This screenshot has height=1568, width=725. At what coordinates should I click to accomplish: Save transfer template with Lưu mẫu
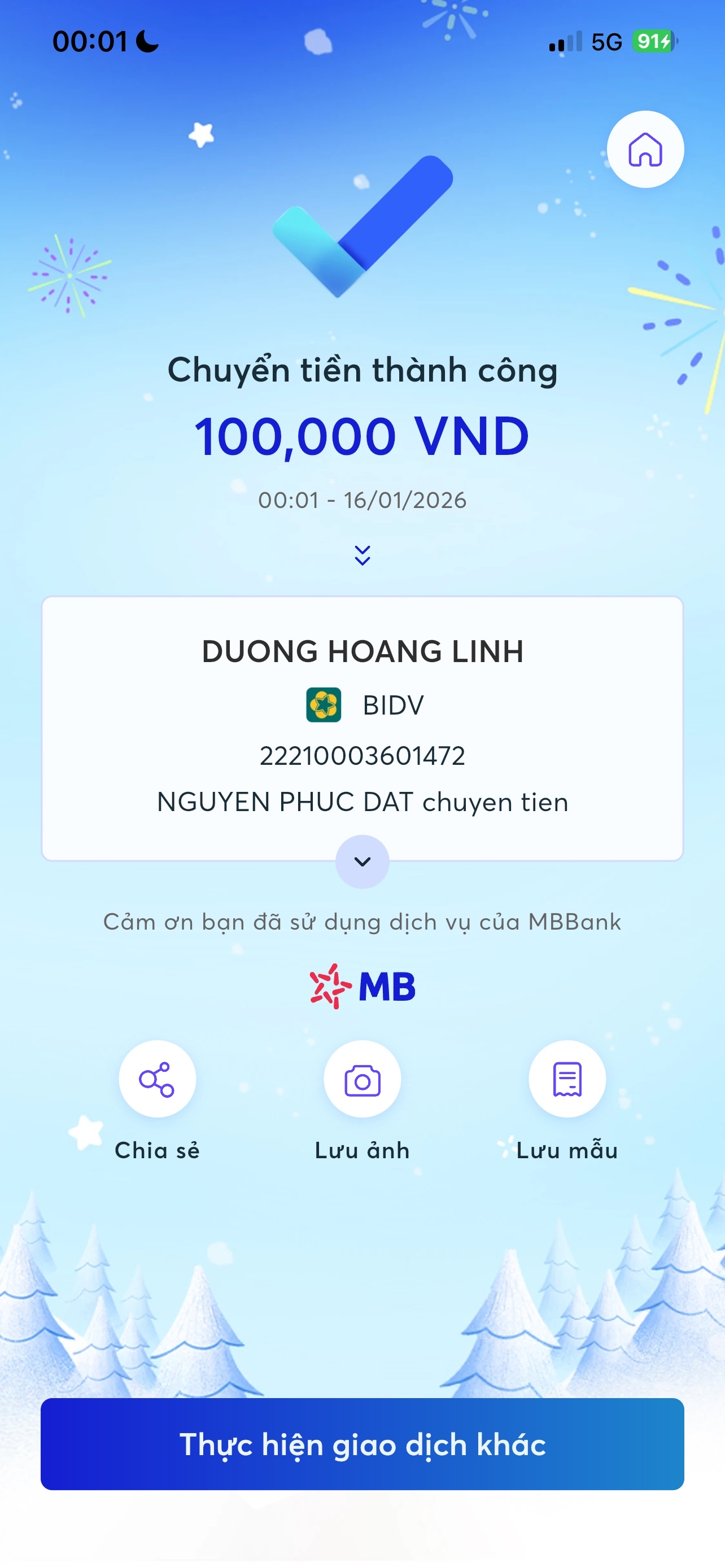click(x=567, y=1079)
